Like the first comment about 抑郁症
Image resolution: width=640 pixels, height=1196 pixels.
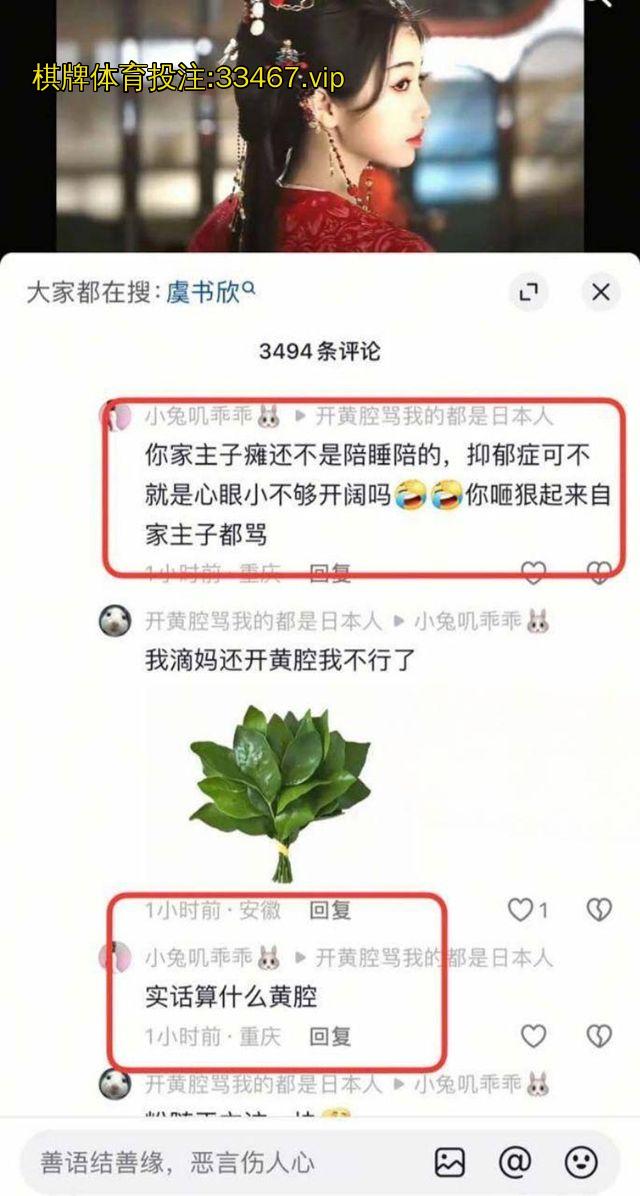point(534,573)
